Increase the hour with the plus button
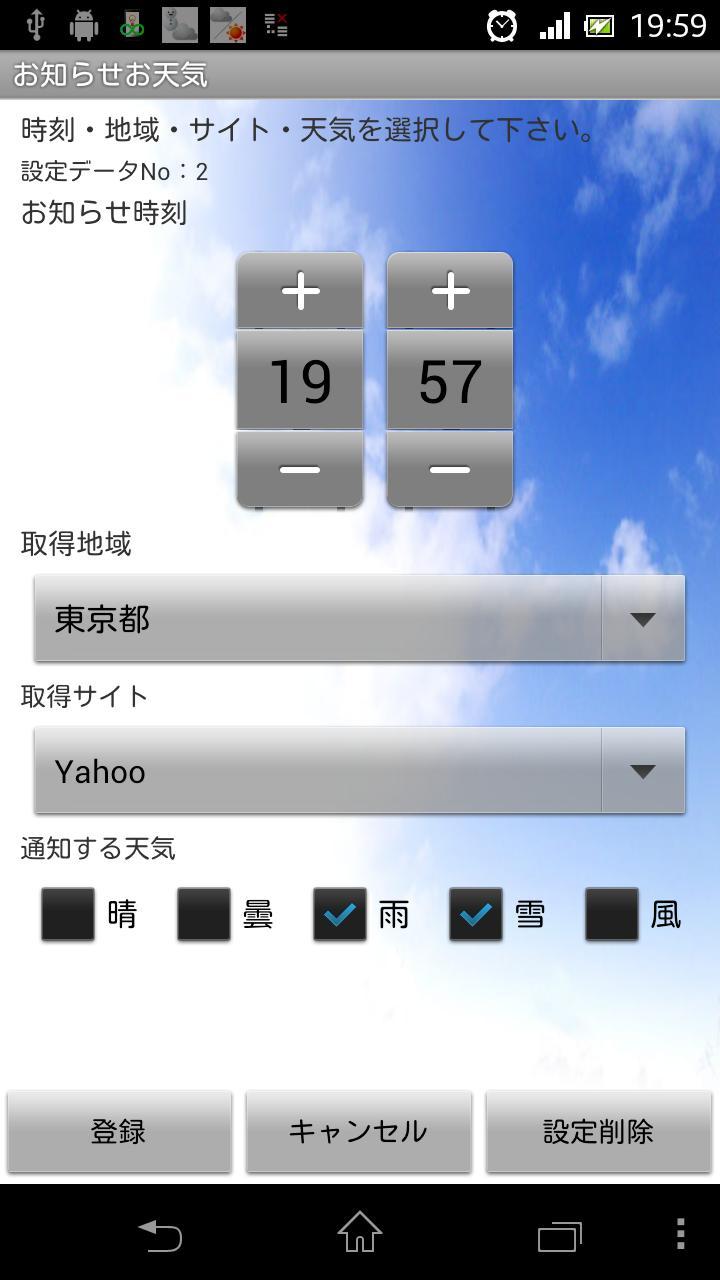Image resolution: width=720 pixels, height=1280 pixels. (300, 291)
